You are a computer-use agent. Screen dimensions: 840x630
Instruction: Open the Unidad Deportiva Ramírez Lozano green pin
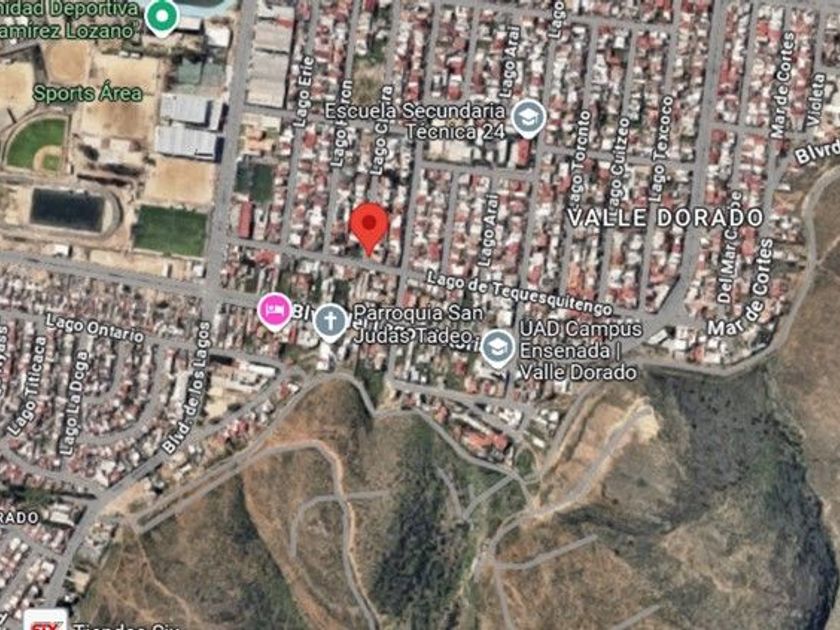point(163,17)
